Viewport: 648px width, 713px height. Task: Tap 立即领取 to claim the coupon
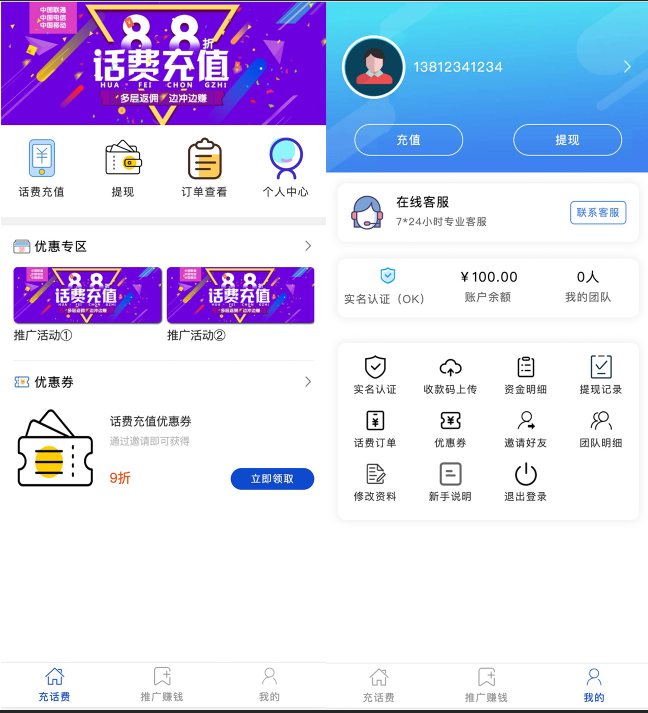pos(272,479)
